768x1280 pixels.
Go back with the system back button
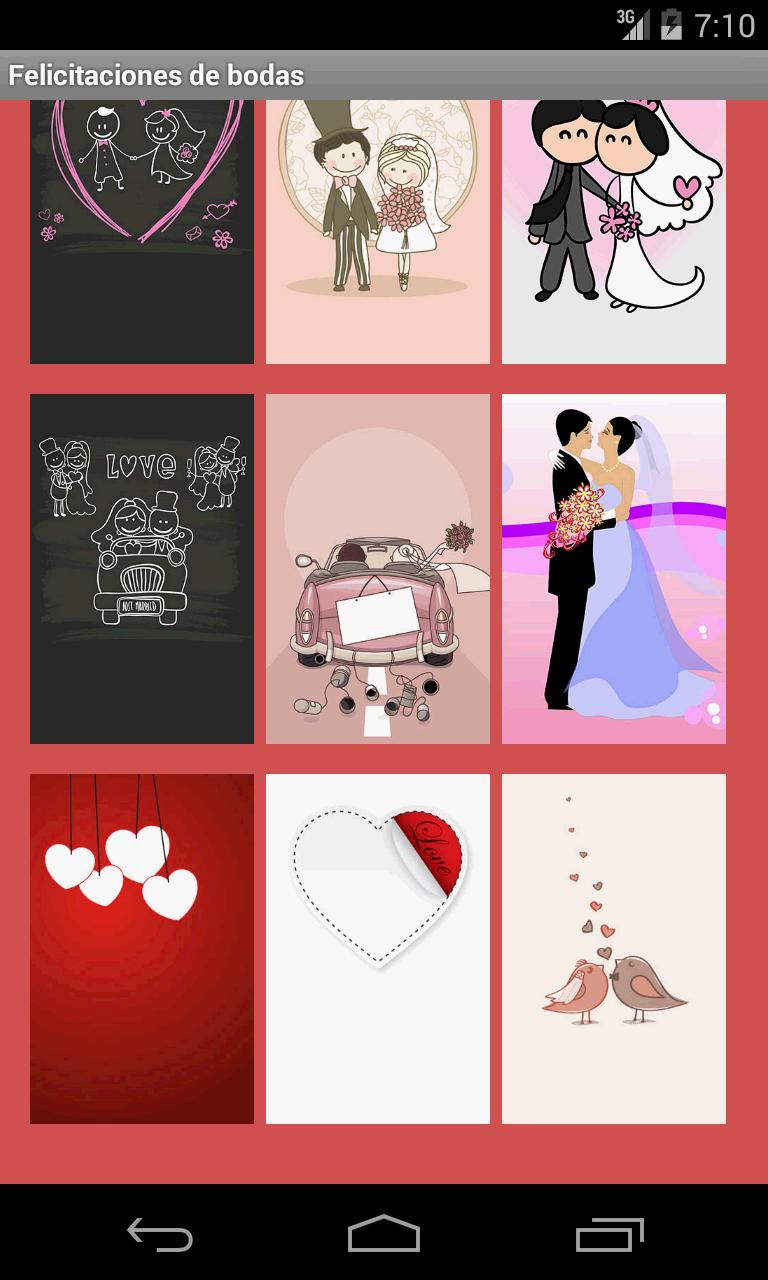coord(160,1234)
